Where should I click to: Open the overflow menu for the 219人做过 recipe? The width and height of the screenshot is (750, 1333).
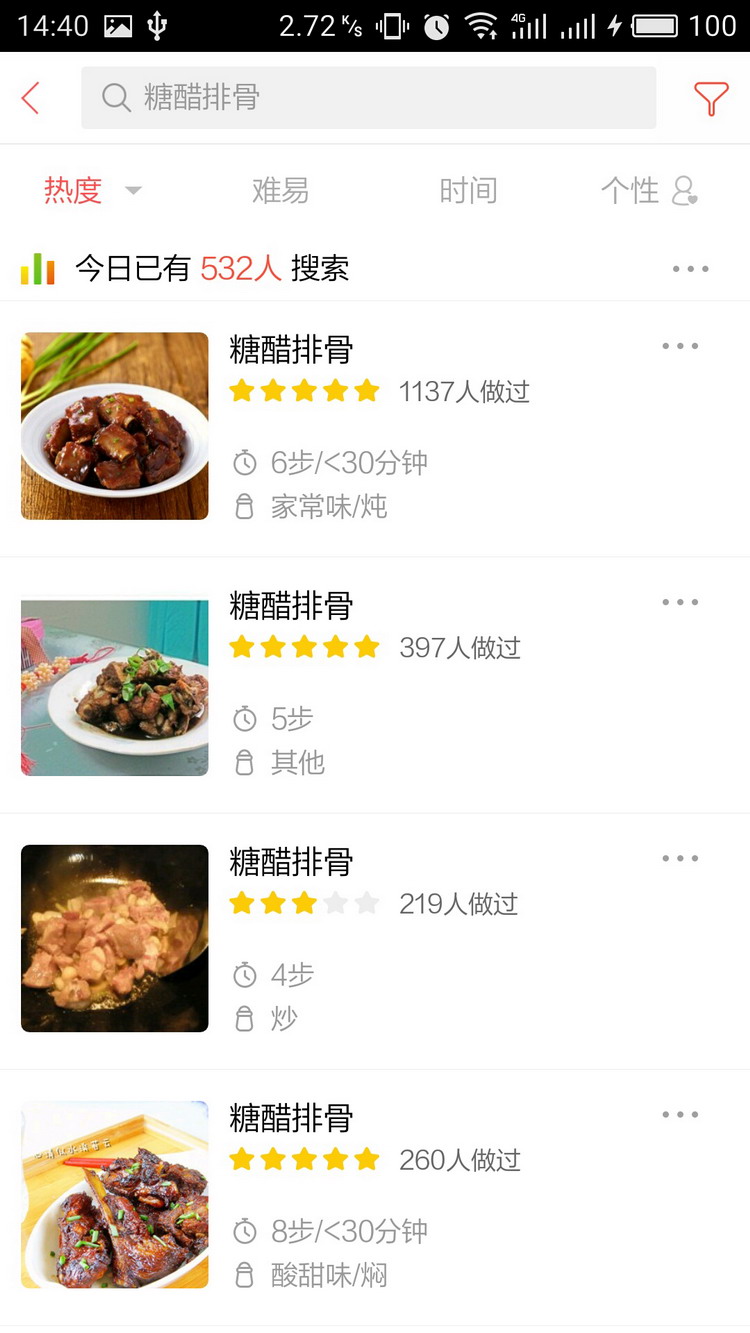pos(680,858)
